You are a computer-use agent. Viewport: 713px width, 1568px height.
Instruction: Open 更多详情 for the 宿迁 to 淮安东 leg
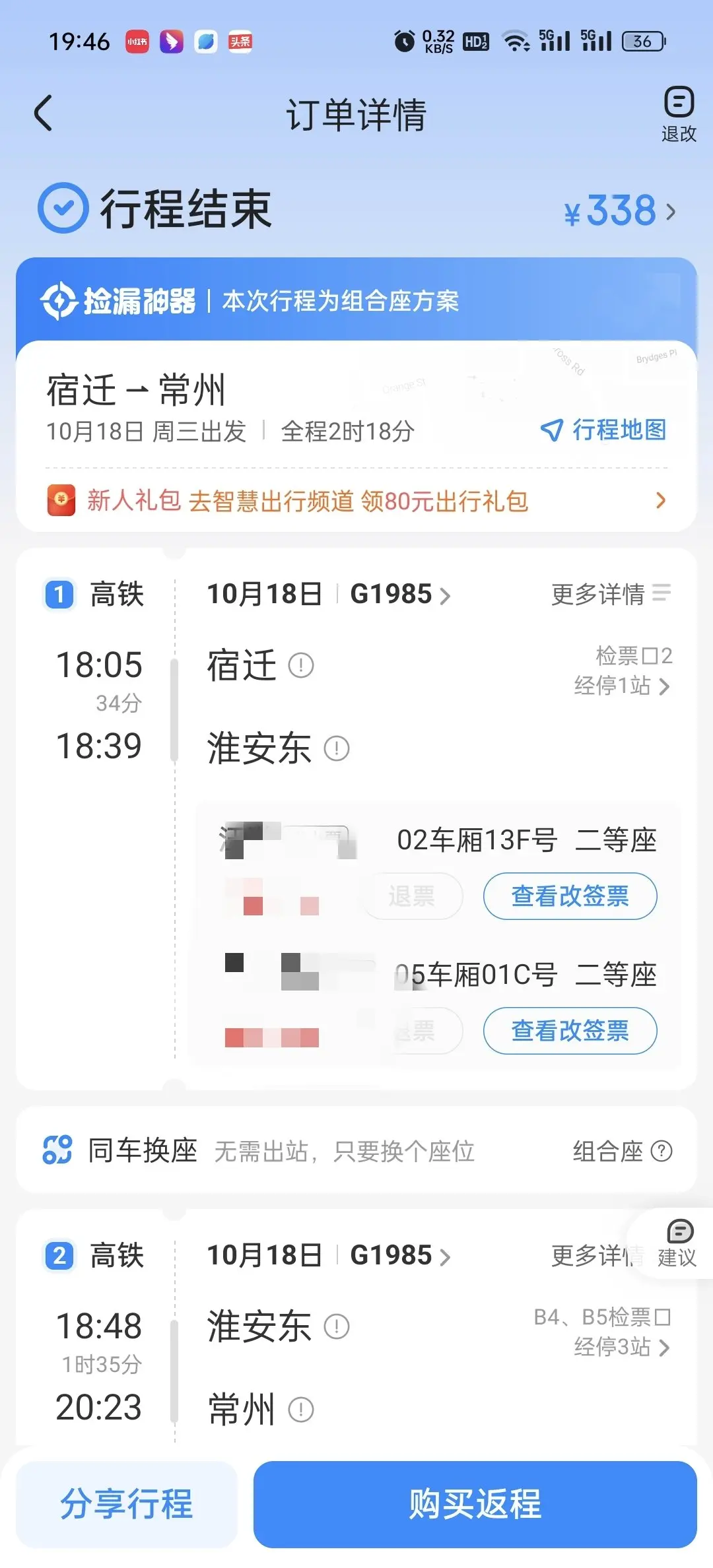point(610,594)
